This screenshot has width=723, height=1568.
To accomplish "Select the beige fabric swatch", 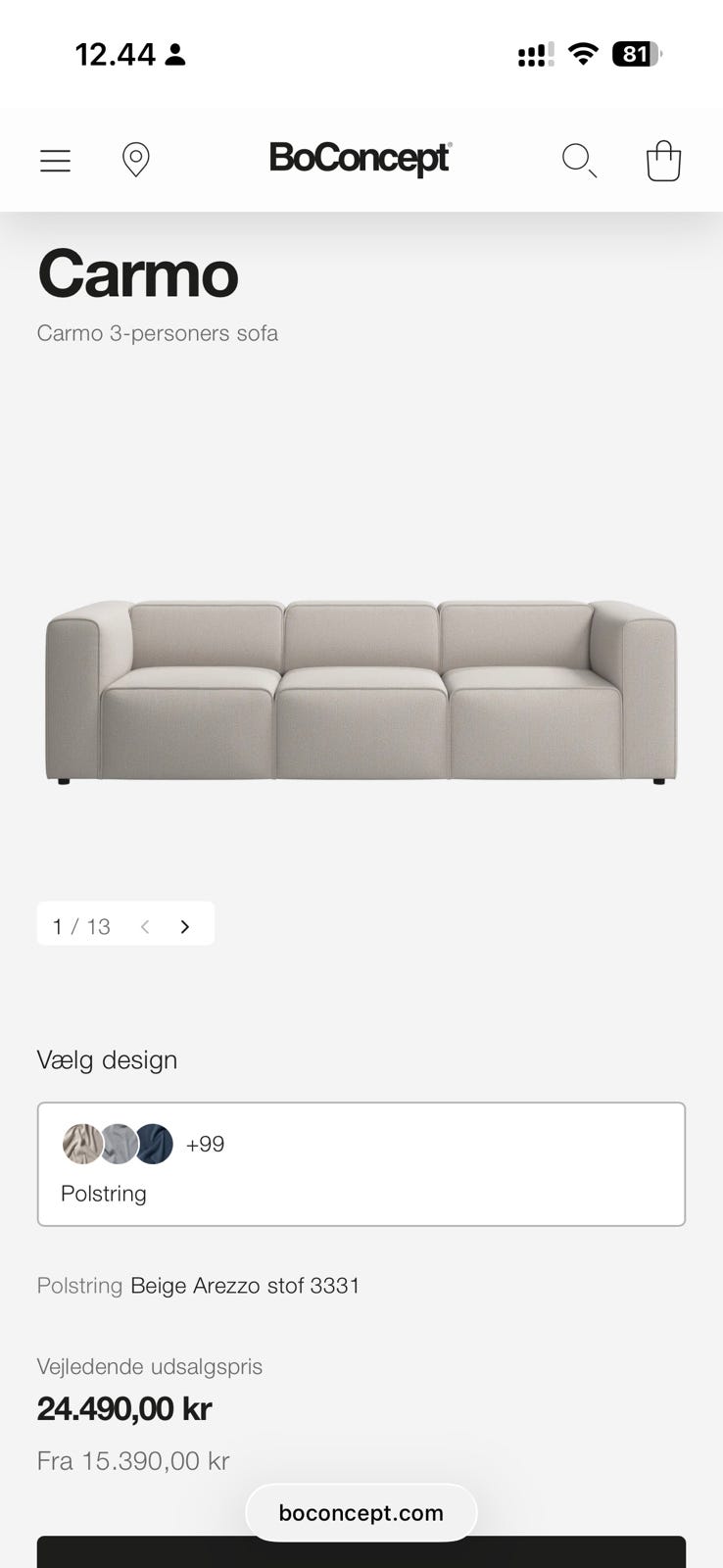I will (x=83, y=1143).
